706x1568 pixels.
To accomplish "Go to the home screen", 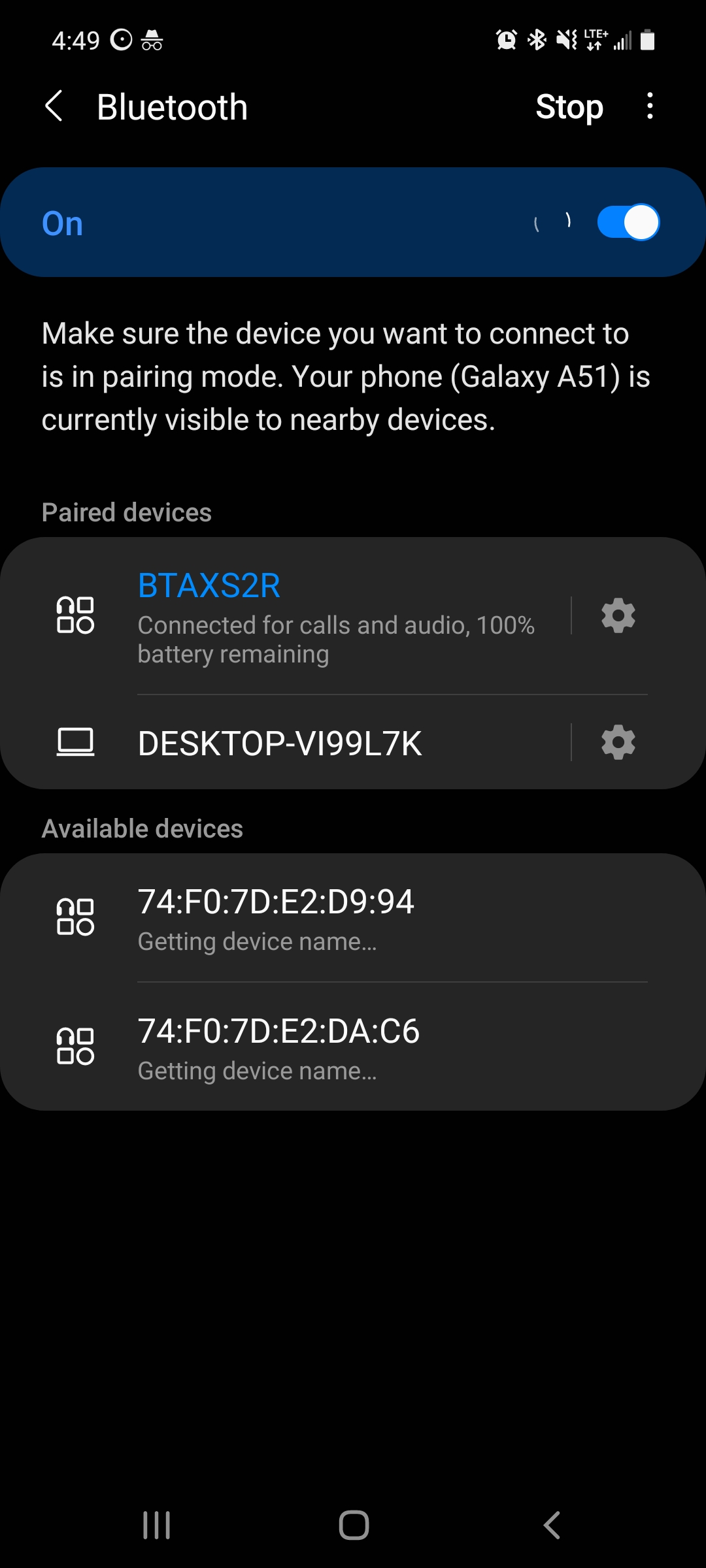I will pos(354,1526).
